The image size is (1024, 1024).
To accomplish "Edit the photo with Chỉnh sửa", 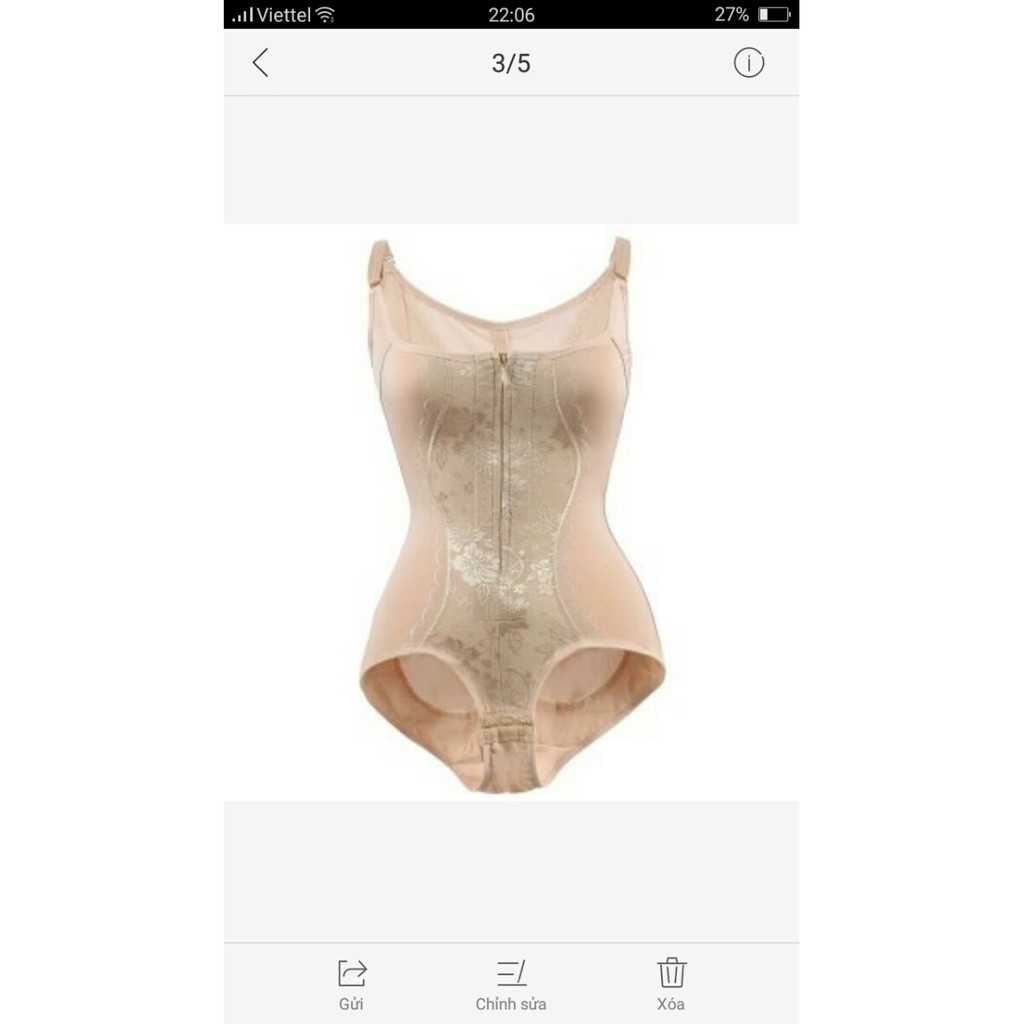I will 511,983.
